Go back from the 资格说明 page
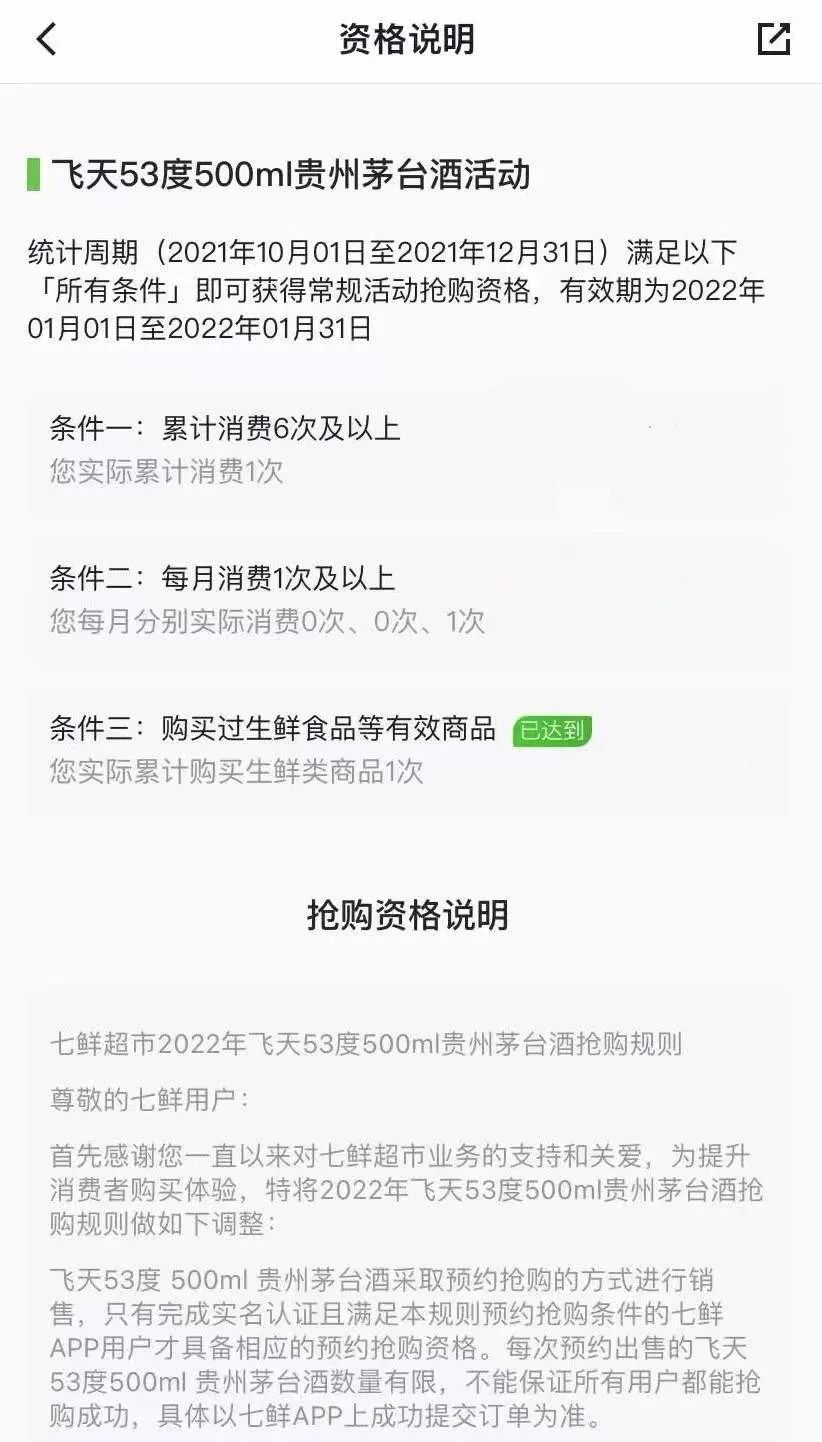 click(x=46, y=40)
